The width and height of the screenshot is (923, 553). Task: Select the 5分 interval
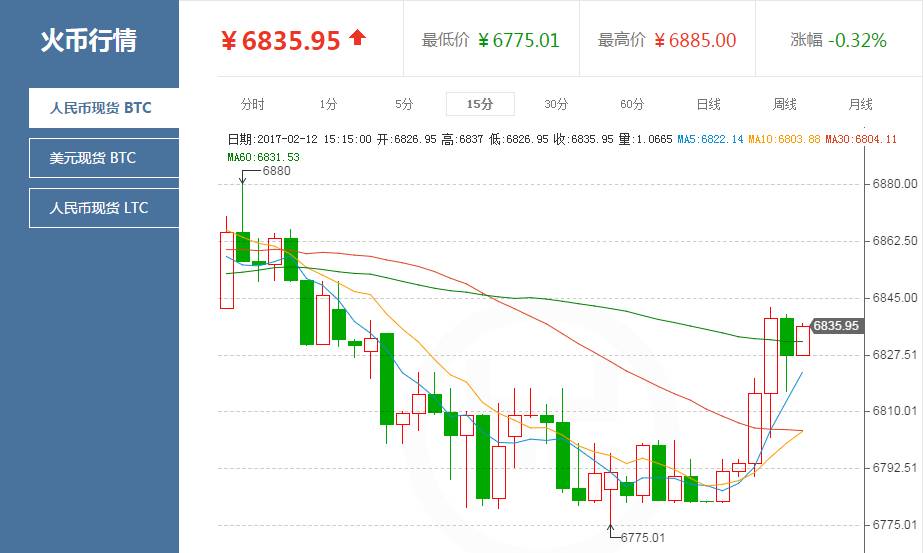point(404,104)
